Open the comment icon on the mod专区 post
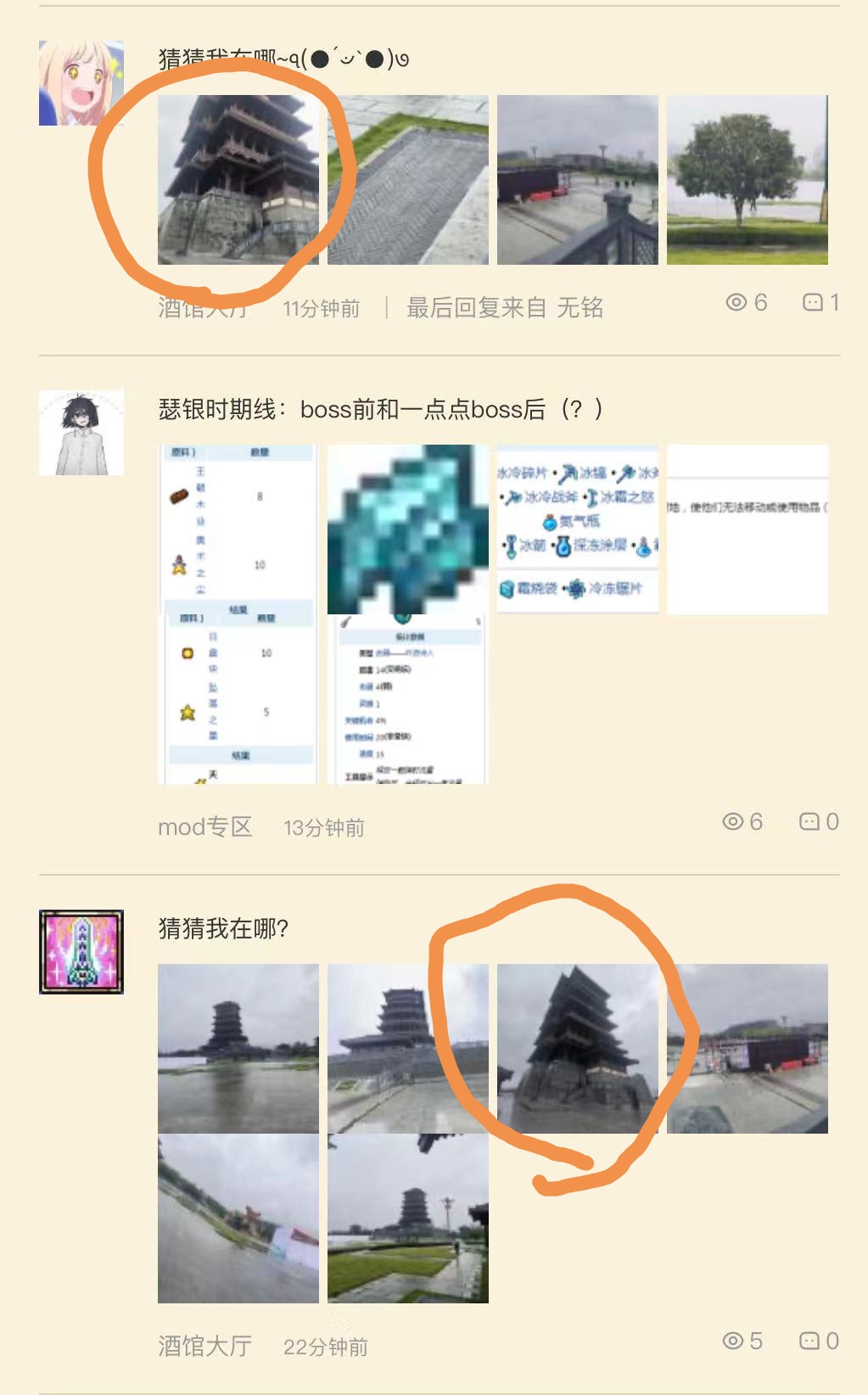868x1395 pixels. [x=819, y=822]
